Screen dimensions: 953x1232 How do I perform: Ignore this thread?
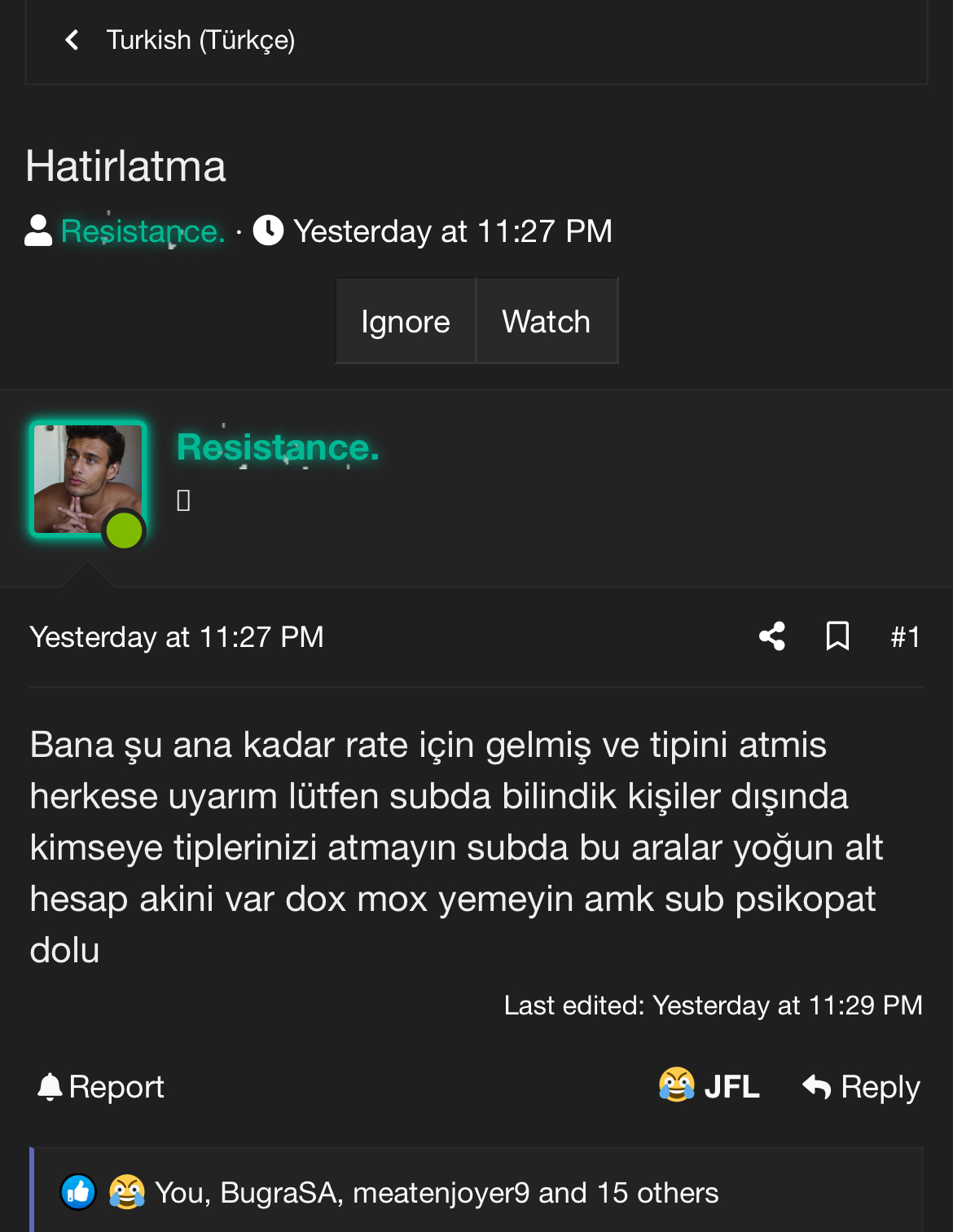click(405, 322)
